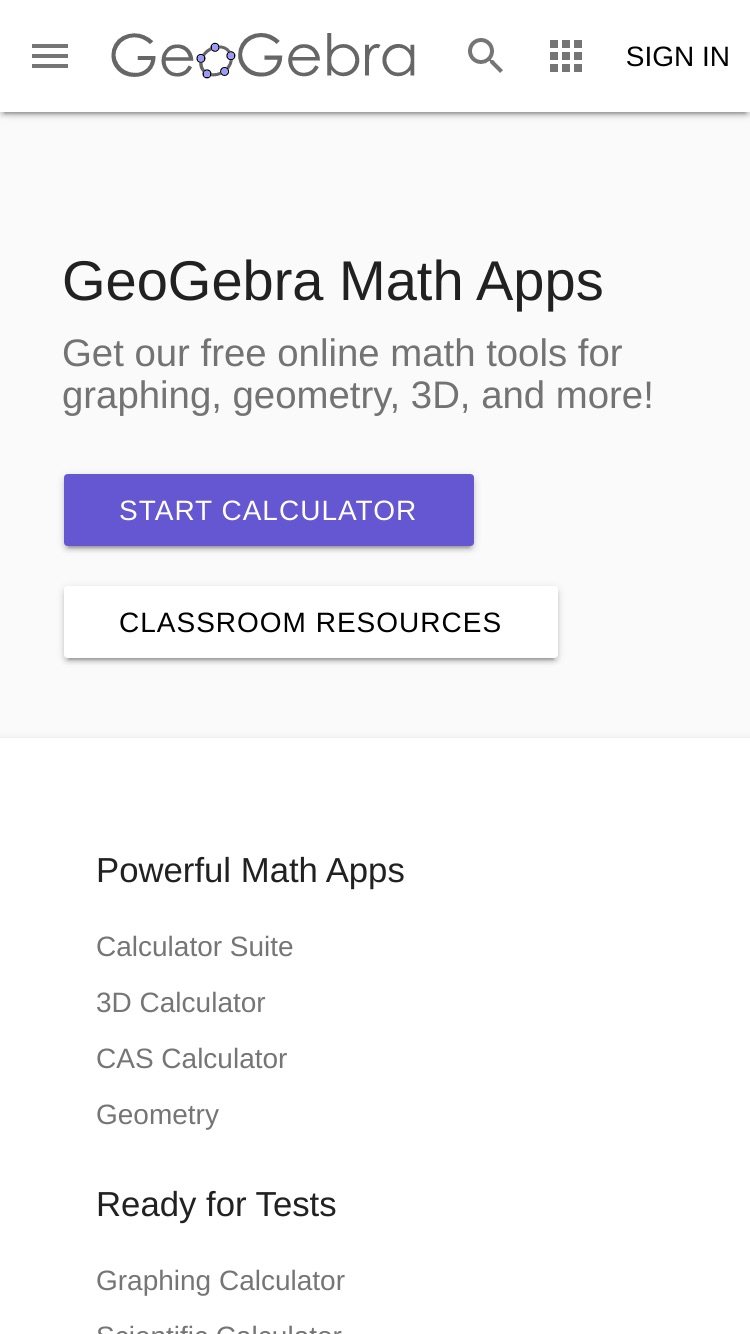Open the hamburger drawer menu
The image size is (750, 1334).
(x=50, y=57)
